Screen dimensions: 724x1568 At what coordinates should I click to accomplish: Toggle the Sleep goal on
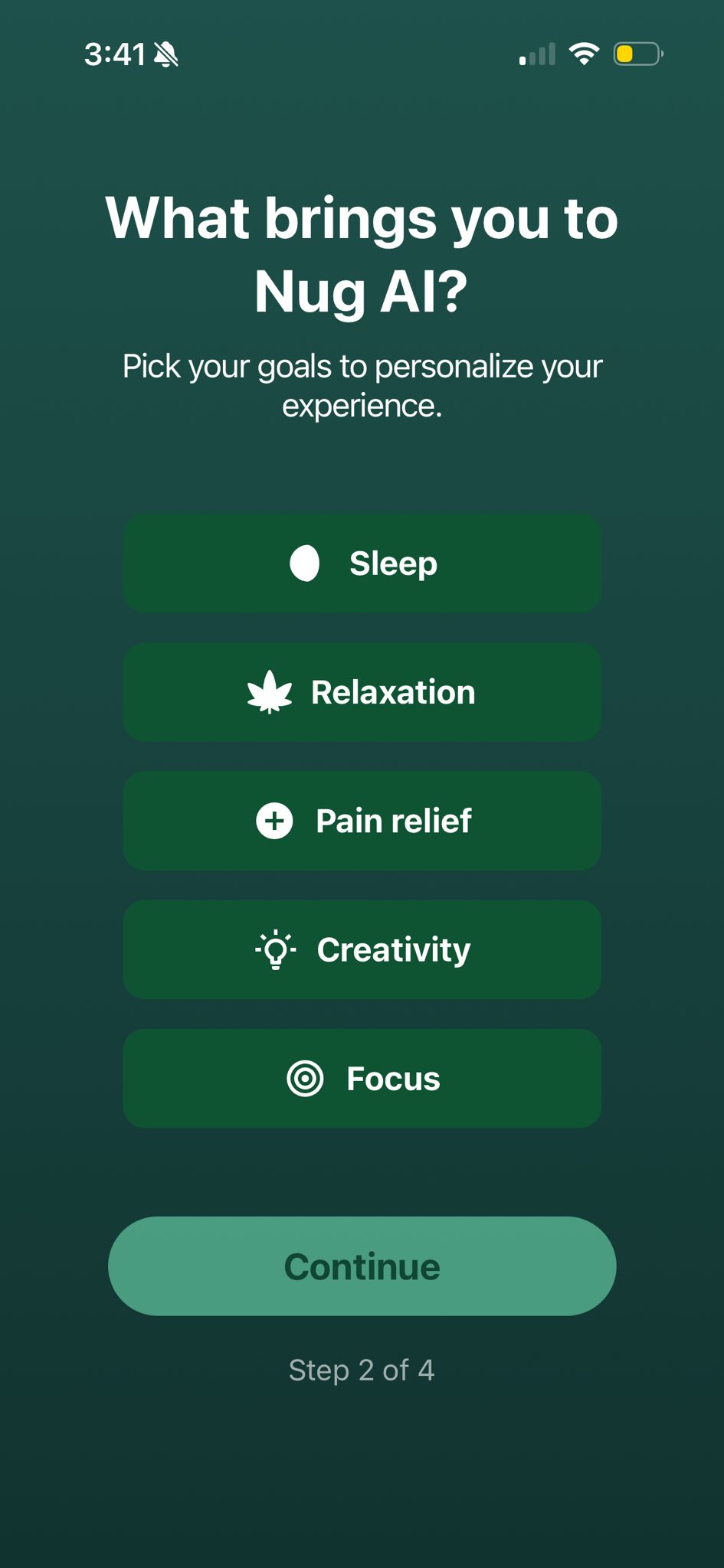click(x=362, y=563)
